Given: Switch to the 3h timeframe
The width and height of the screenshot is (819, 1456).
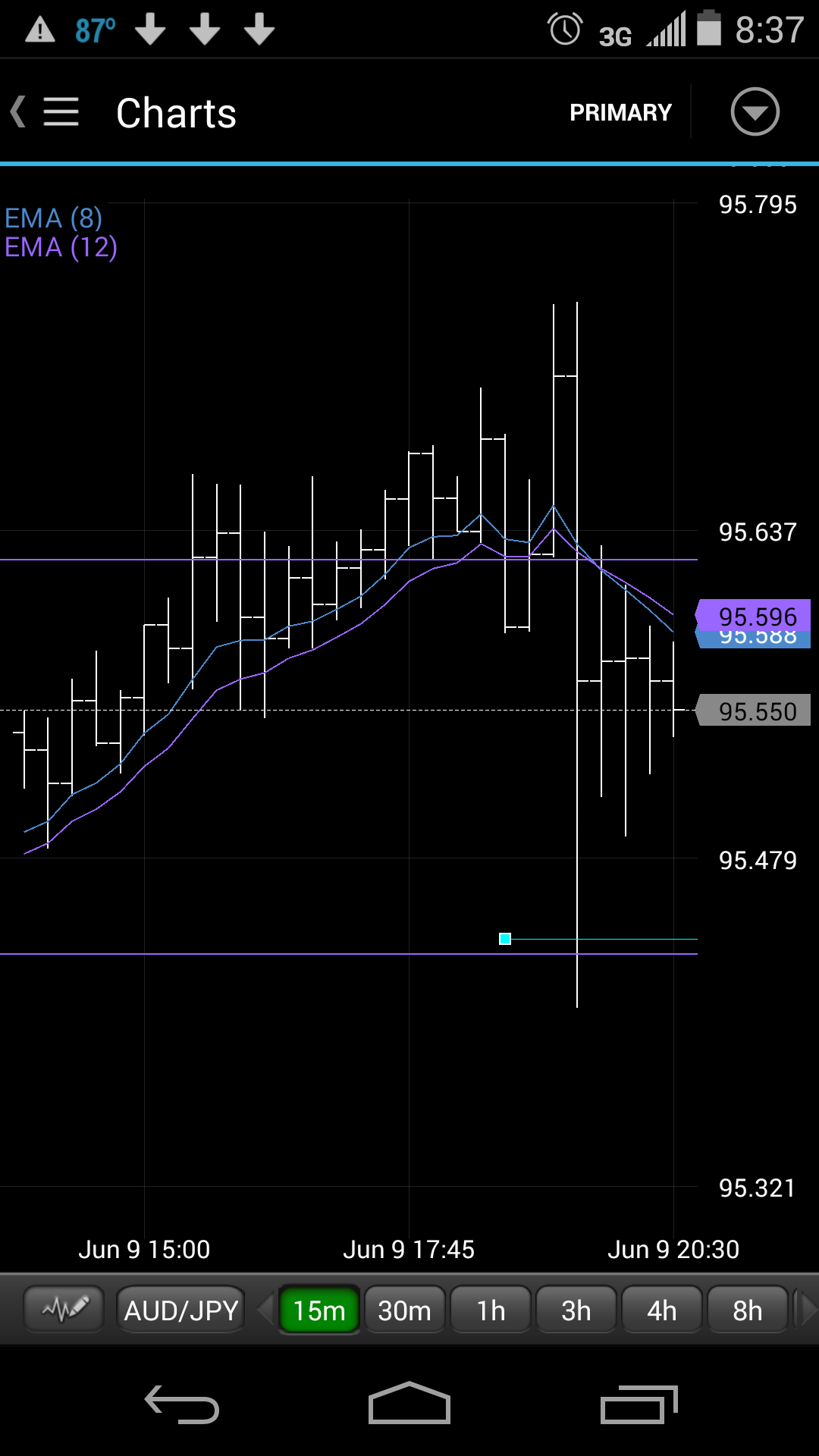Looking at the screenshot, I should point(576,1310).
